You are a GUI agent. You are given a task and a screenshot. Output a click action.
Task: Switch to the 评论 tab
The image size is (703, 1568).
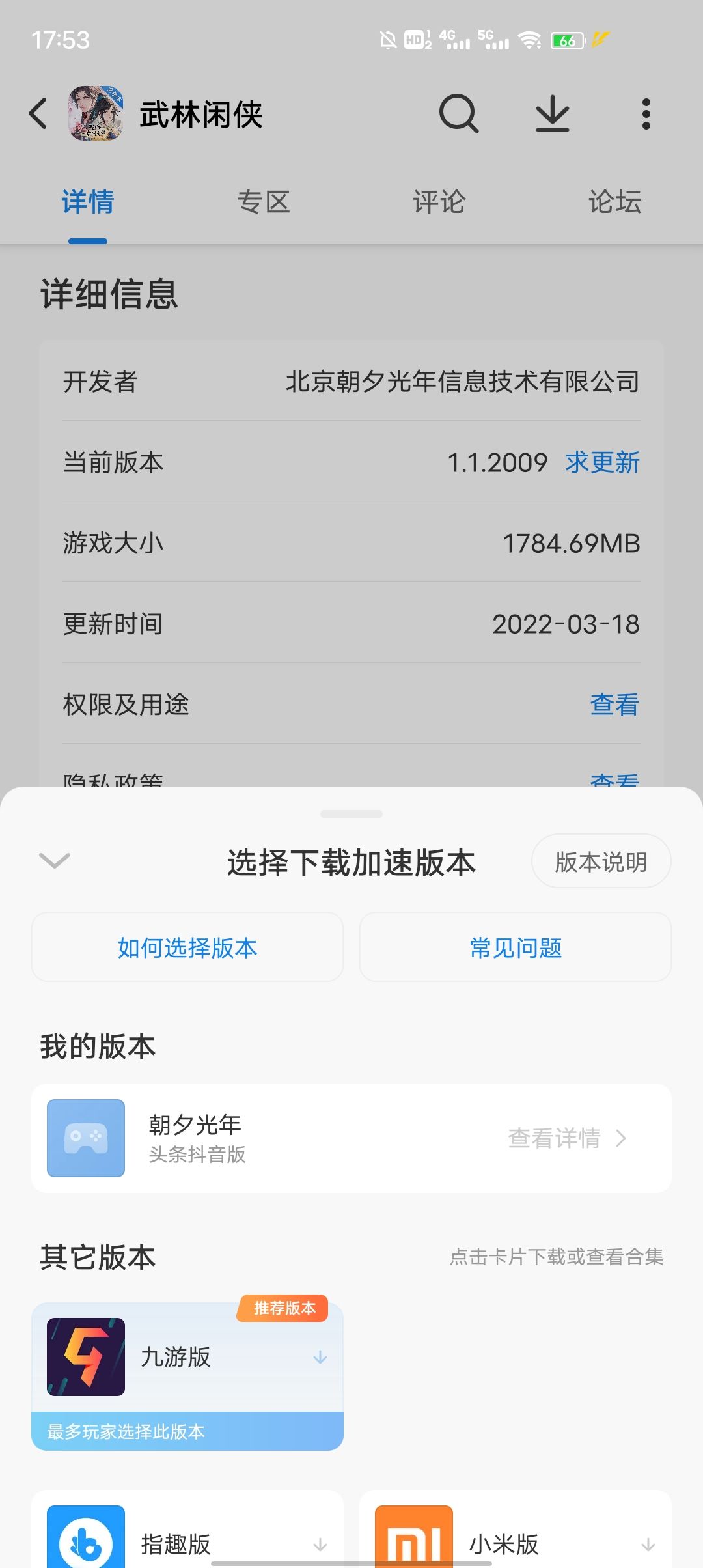(x=438, y=203)
